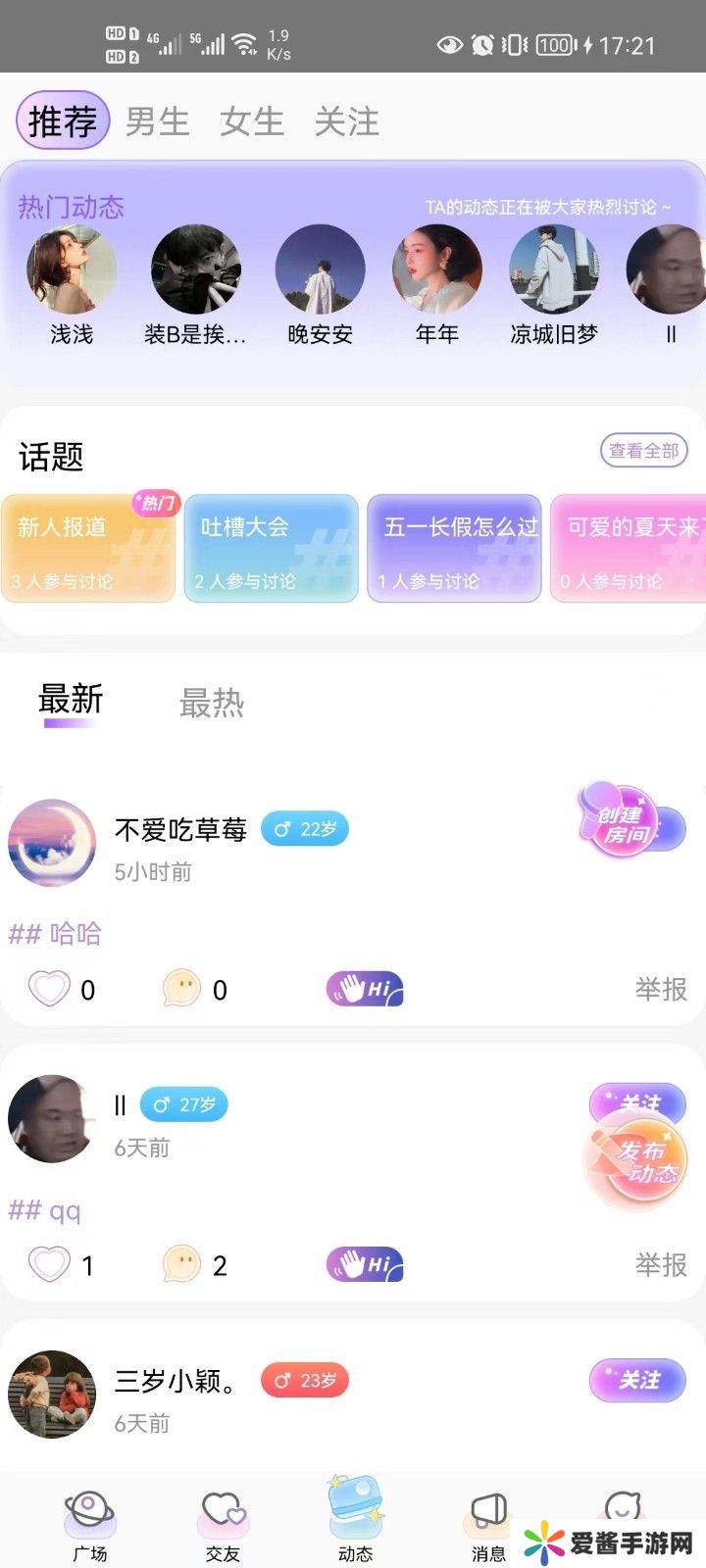Switch to the 最热 feed
The width and height of the screenshot is (706, 1568).
coord(211,703)
